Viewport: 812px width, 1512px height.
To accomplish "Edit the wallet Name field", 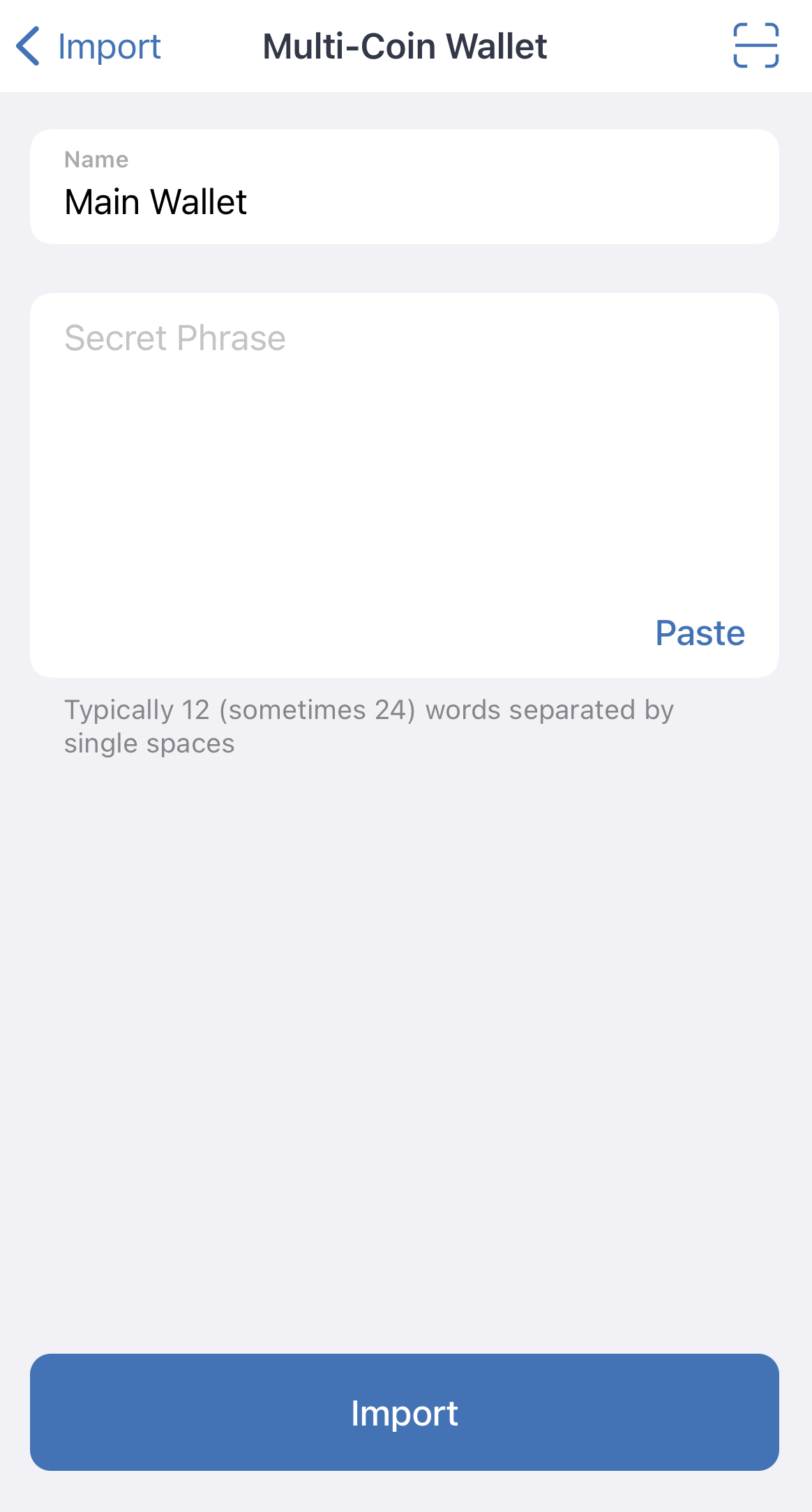I will click(x=403, y=201).
